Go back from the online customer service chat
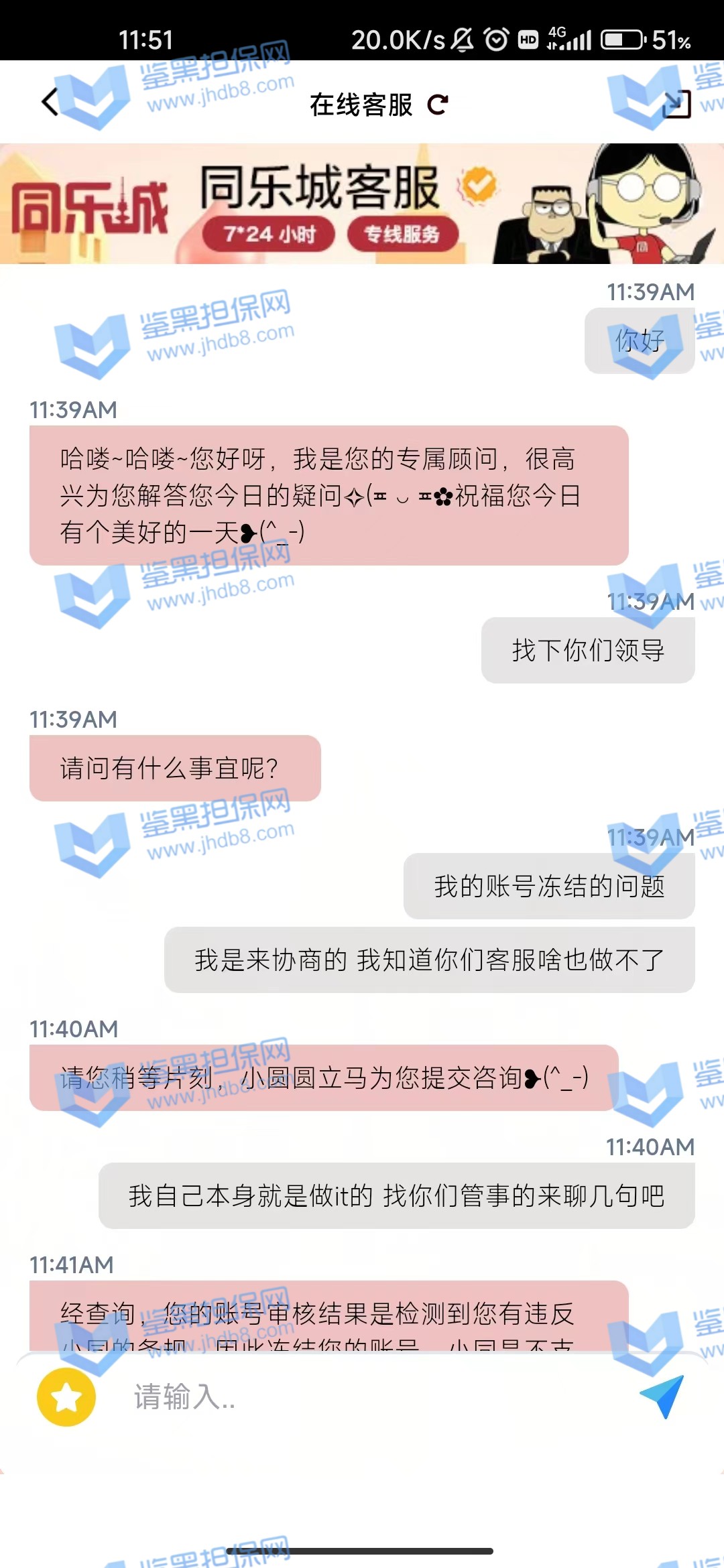Viewport: 724px width, 1568px height. point(50,103)
